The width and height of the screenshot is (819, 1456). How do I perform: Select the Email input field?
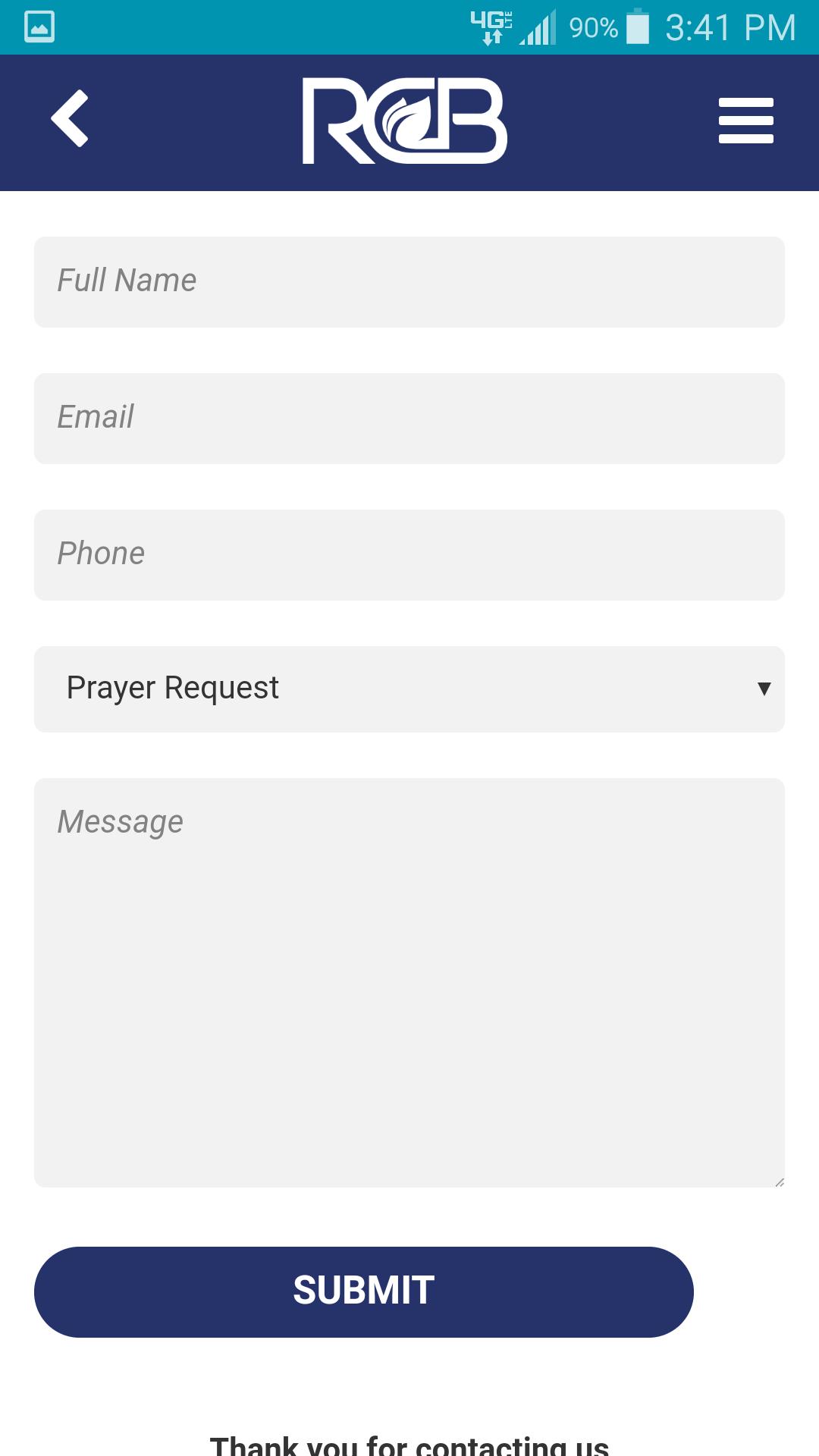[409, 419]
